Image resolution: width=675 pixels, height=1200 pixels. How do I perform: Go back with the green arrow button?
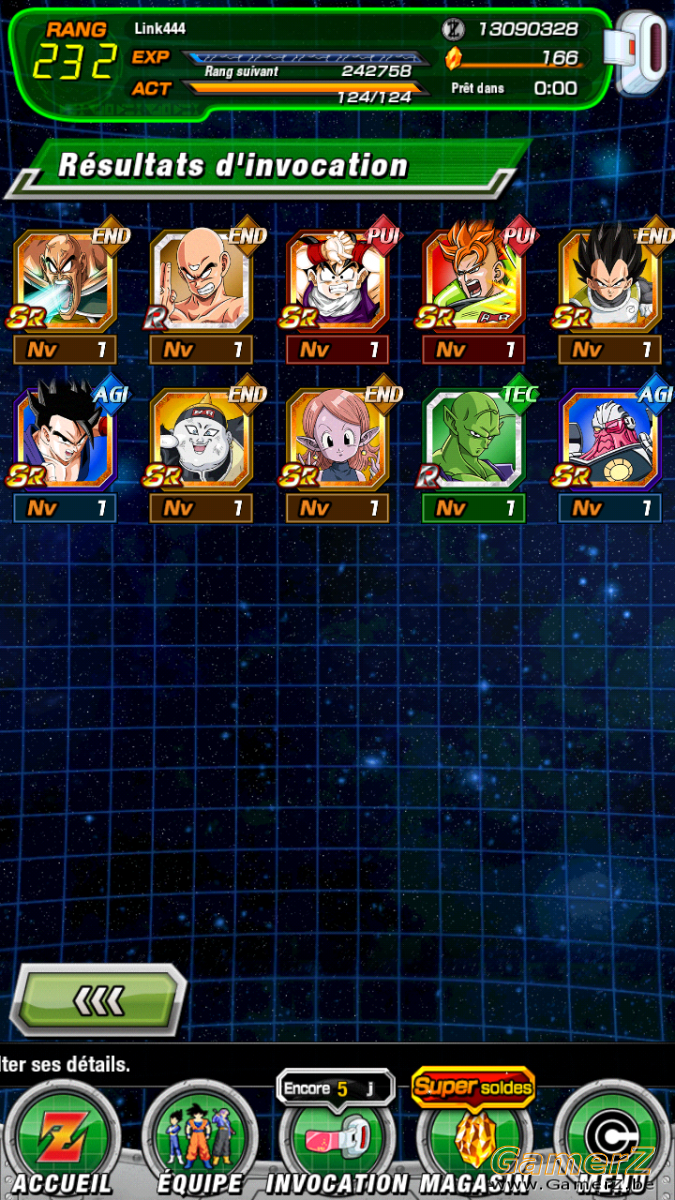point(98,998)
